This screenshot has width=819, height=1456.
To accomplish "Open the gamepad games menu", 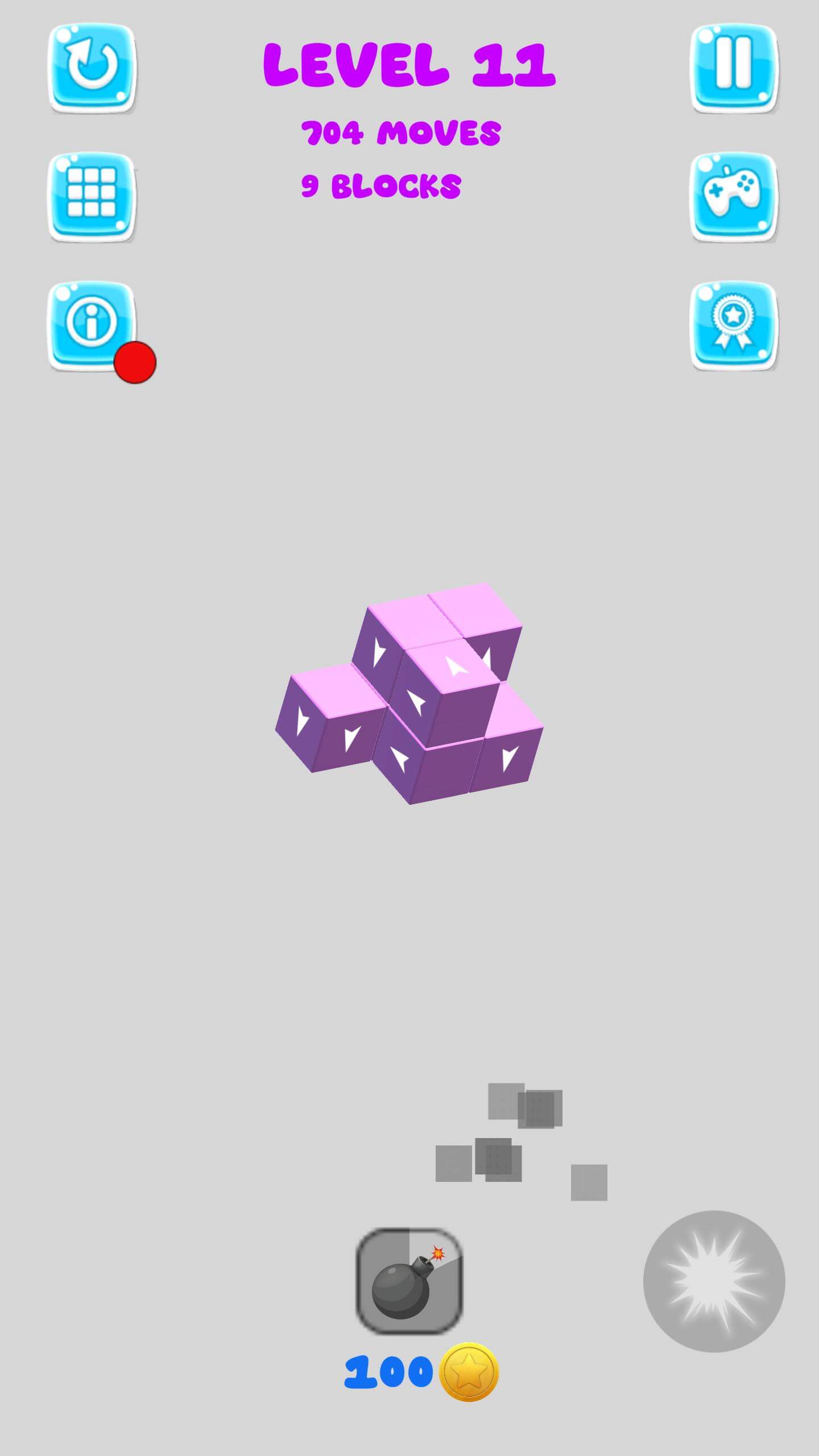I will pyautogui.click(x=734, y=196).
